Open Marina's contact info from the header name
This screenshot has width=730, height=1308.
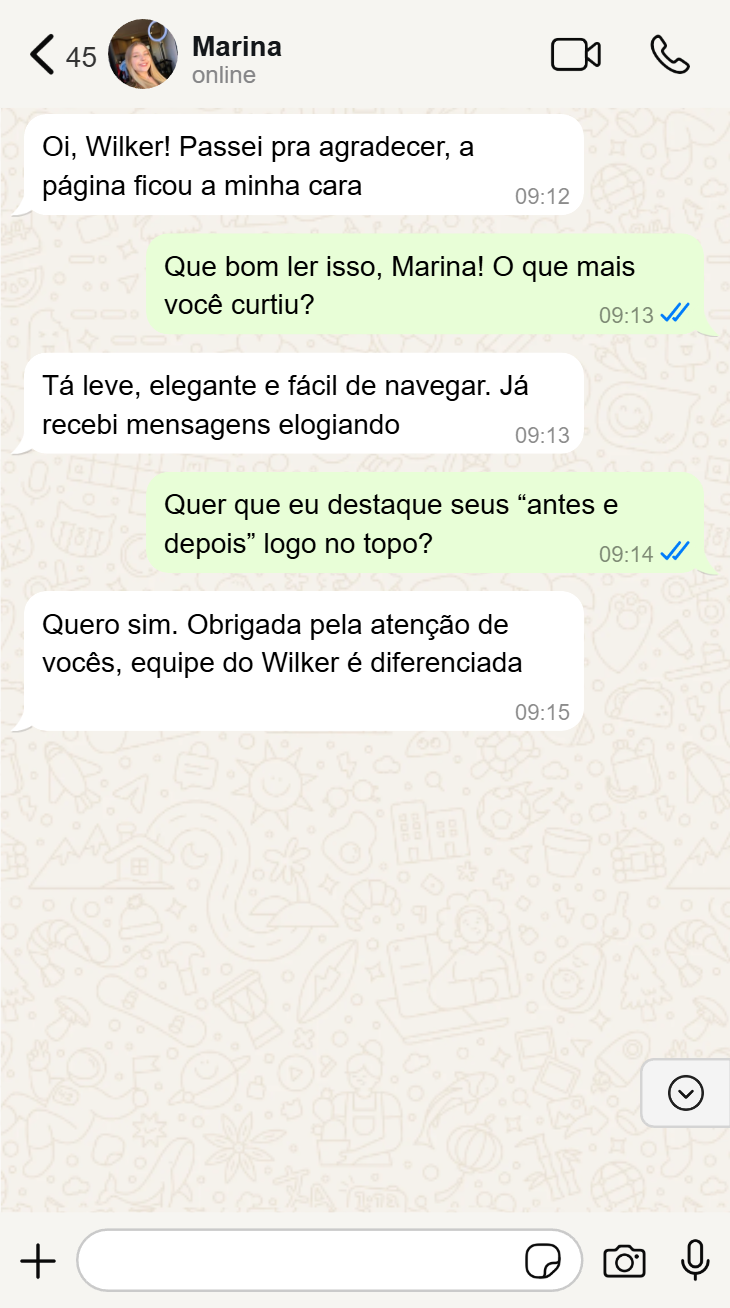click(236, 47)
